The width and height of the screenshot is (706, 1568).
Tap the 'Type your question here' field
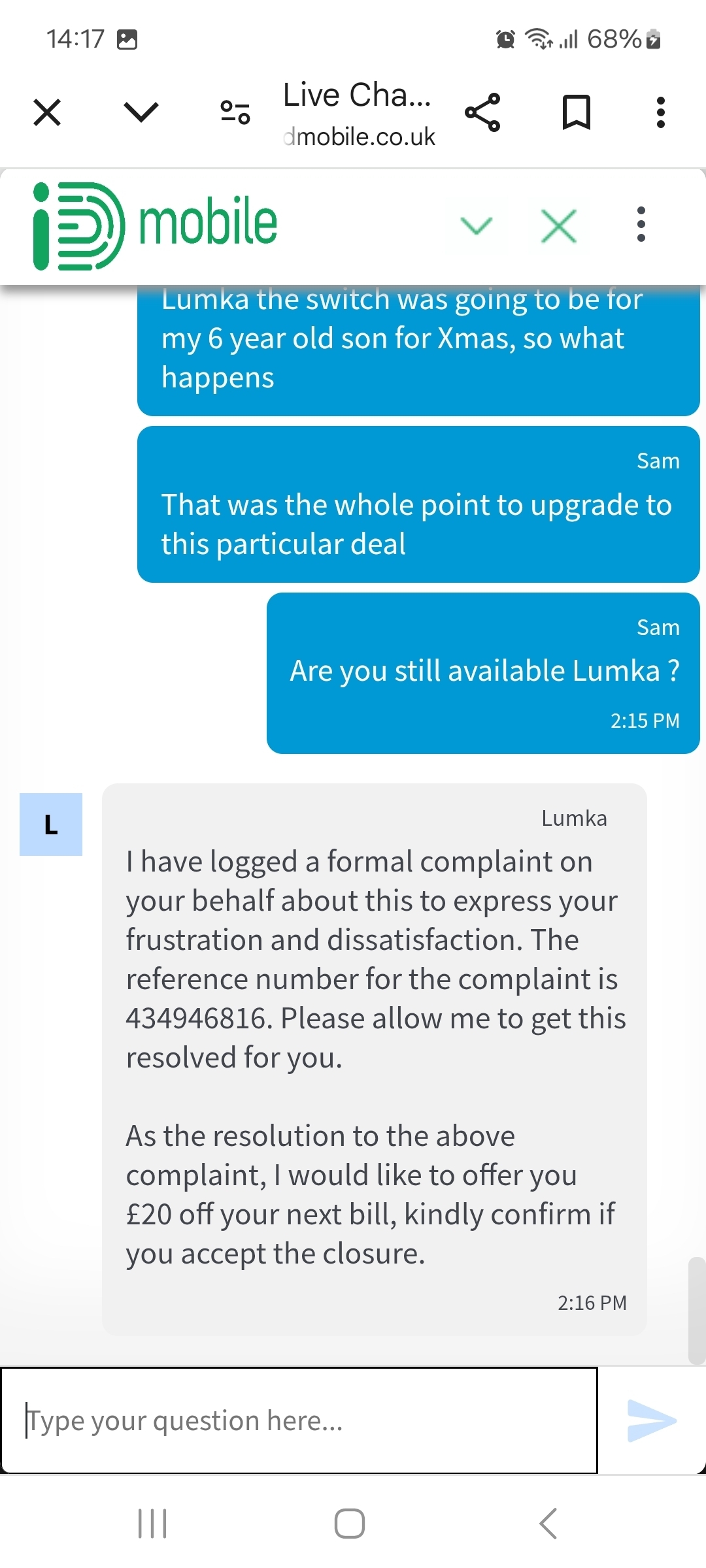point(299,1420)
